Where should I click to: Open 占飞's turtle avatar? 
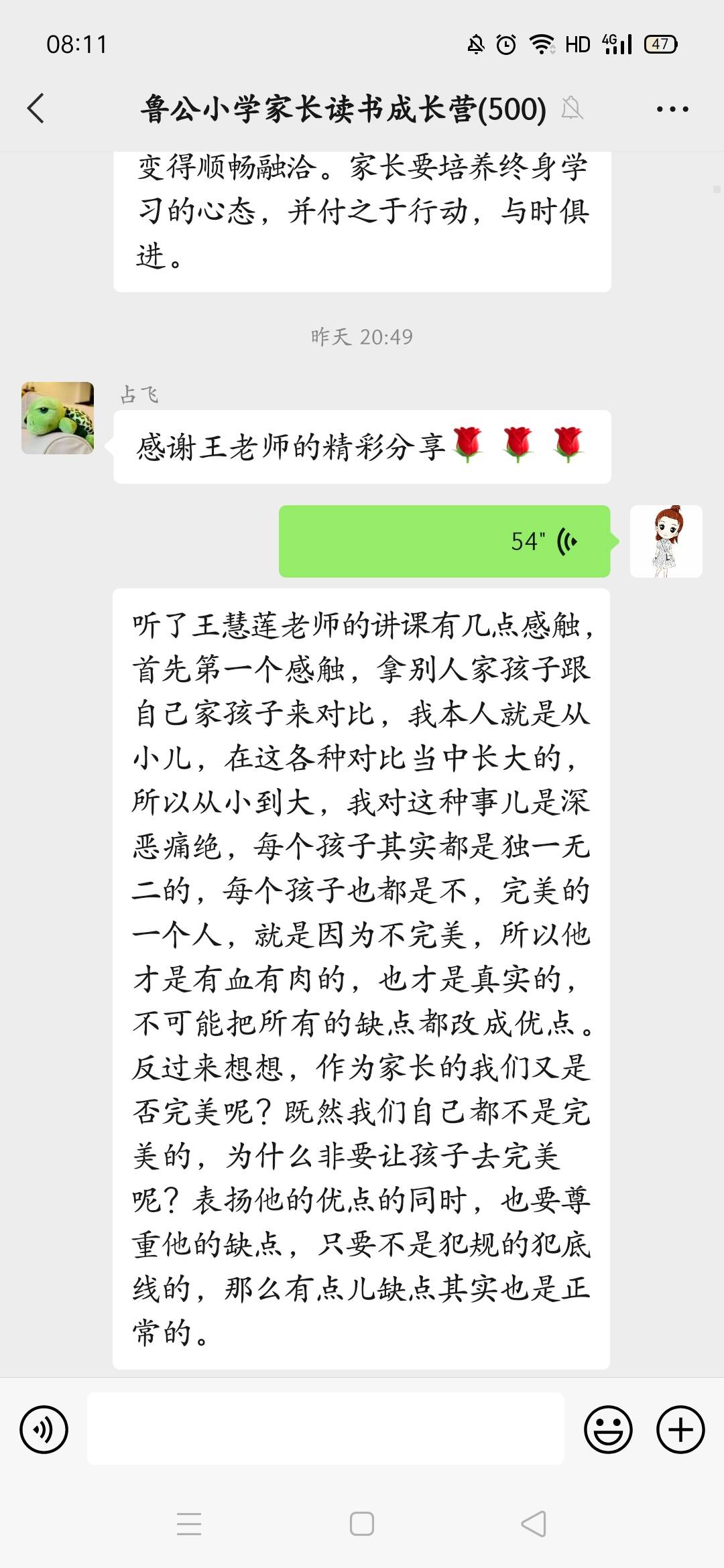(x=56, y=415)
